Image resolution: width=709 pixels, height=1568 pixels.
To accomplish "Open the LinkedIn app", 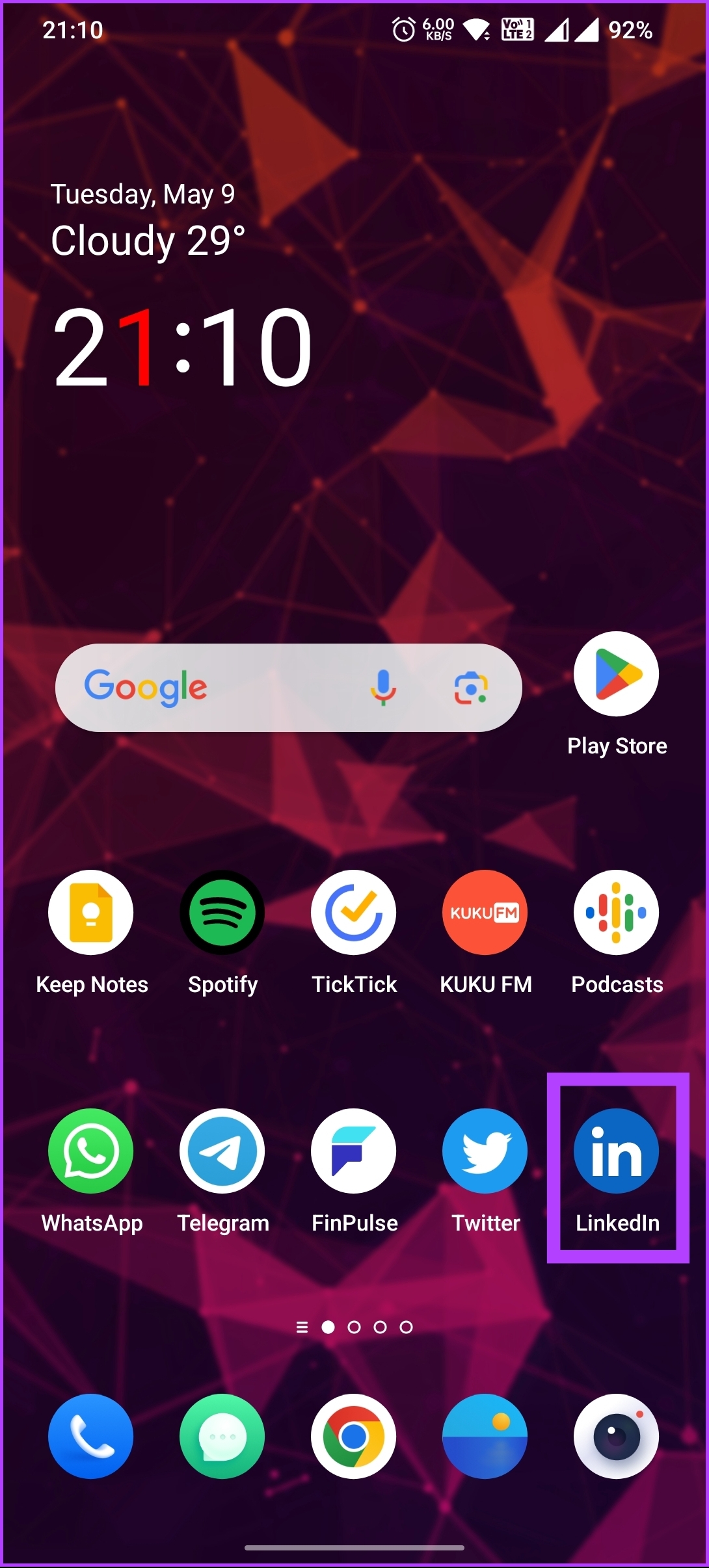I will click(616, 1151).
